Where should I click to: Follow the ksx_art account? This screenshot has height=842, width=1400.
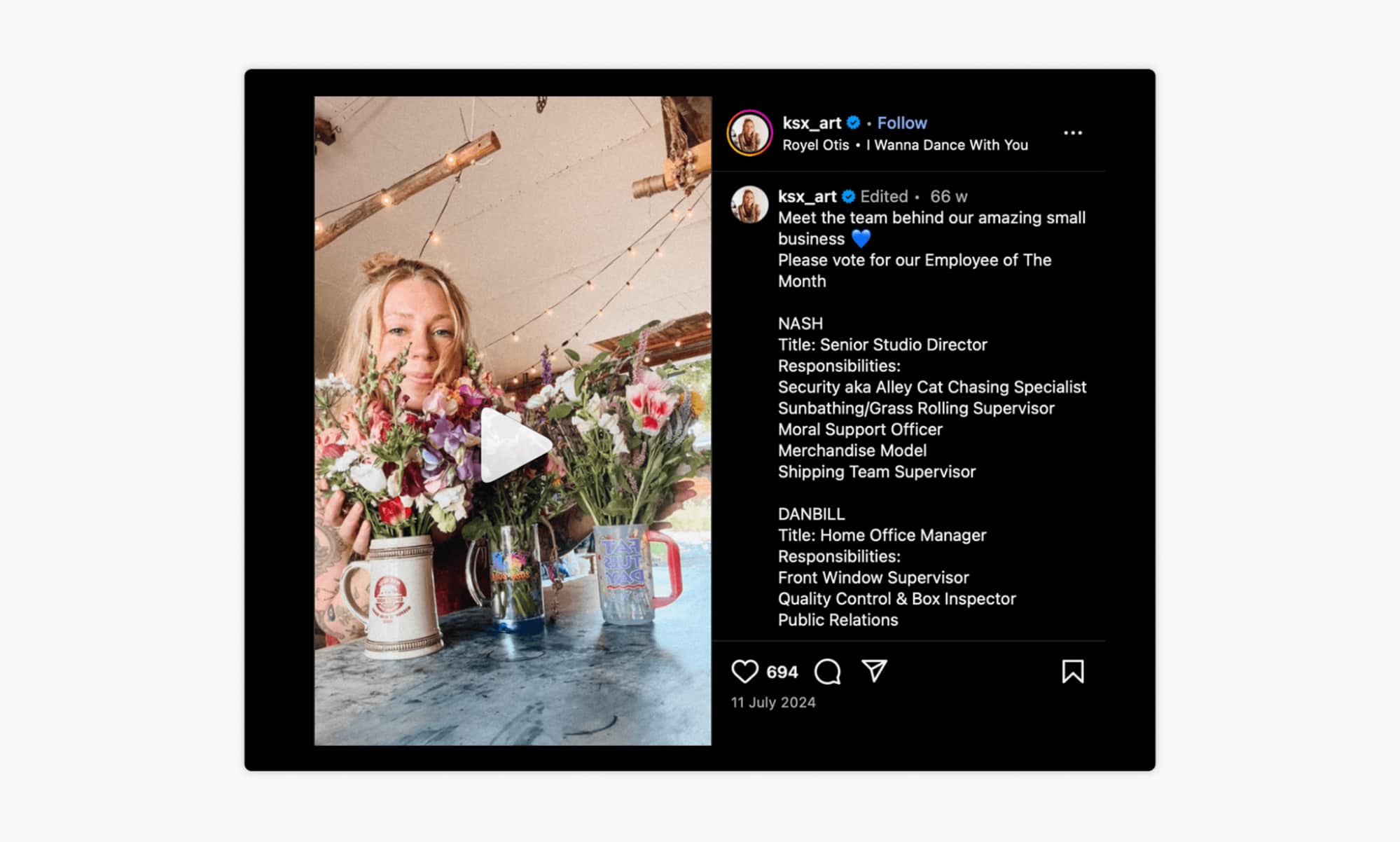point(901,123)
